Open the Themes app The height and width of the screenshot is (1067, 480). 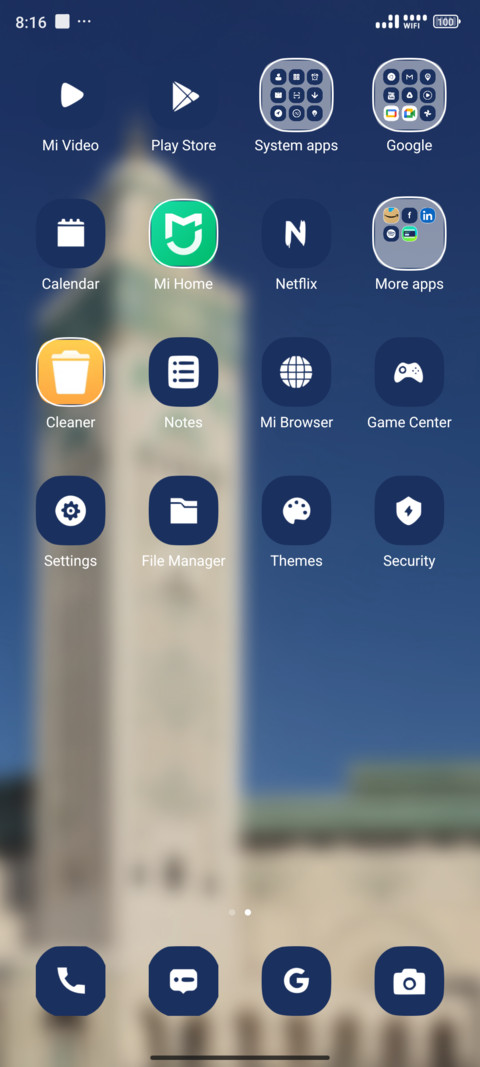[x=296, y=510]
